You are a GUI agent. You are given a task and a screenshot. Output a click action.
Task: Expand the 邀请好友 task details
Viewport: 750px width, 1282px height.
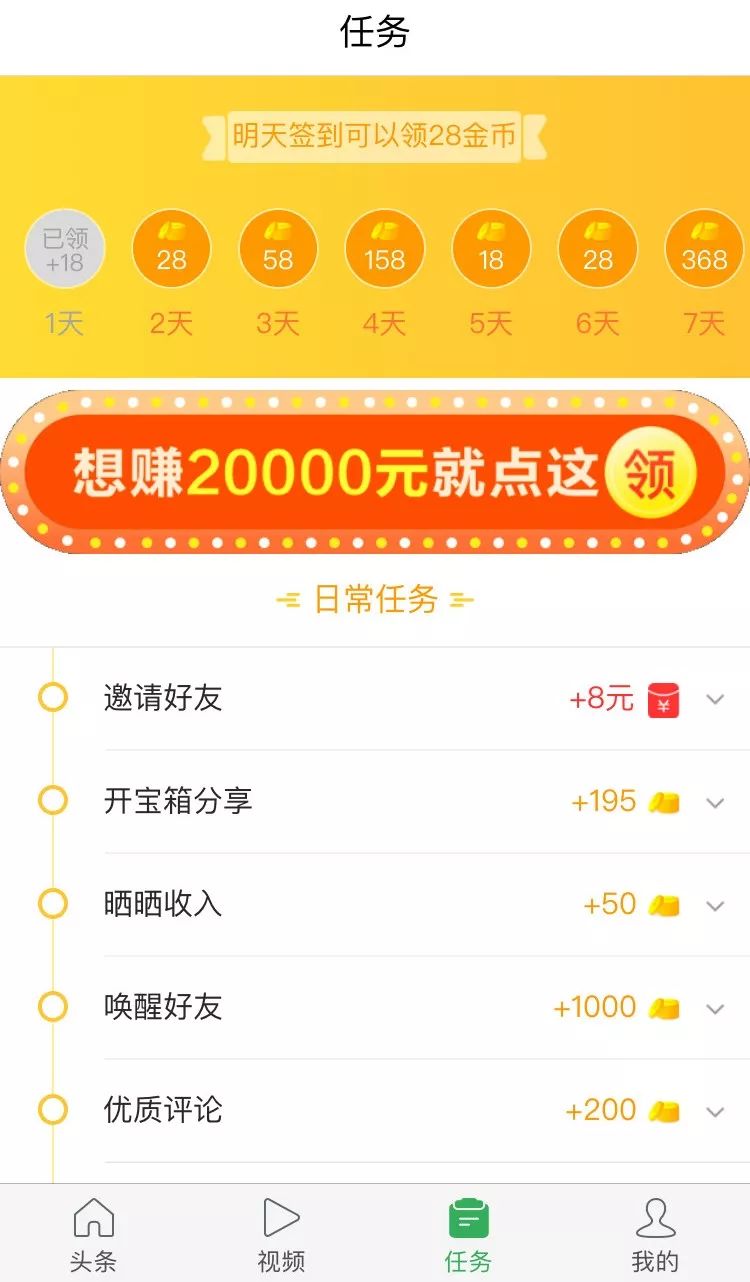(x=714, y=701)
